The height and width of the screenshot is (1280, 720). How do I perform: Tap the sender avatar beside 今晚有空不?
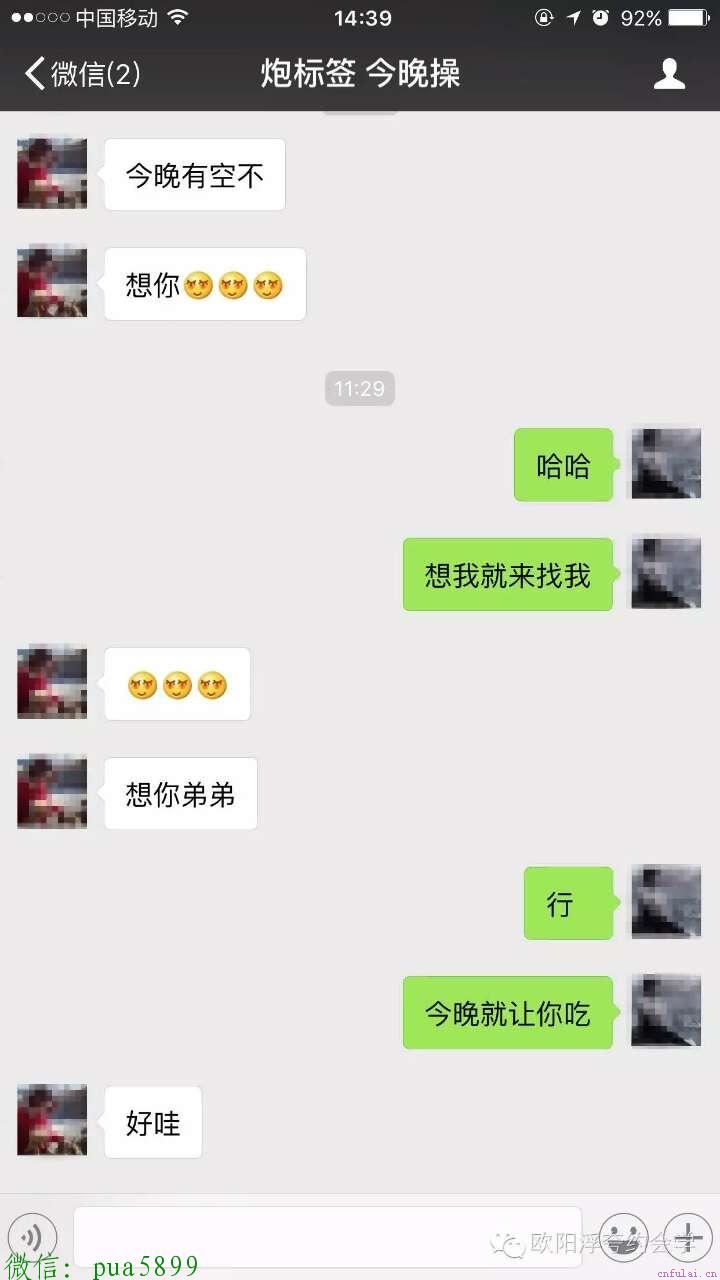click(x=52, y=173)
